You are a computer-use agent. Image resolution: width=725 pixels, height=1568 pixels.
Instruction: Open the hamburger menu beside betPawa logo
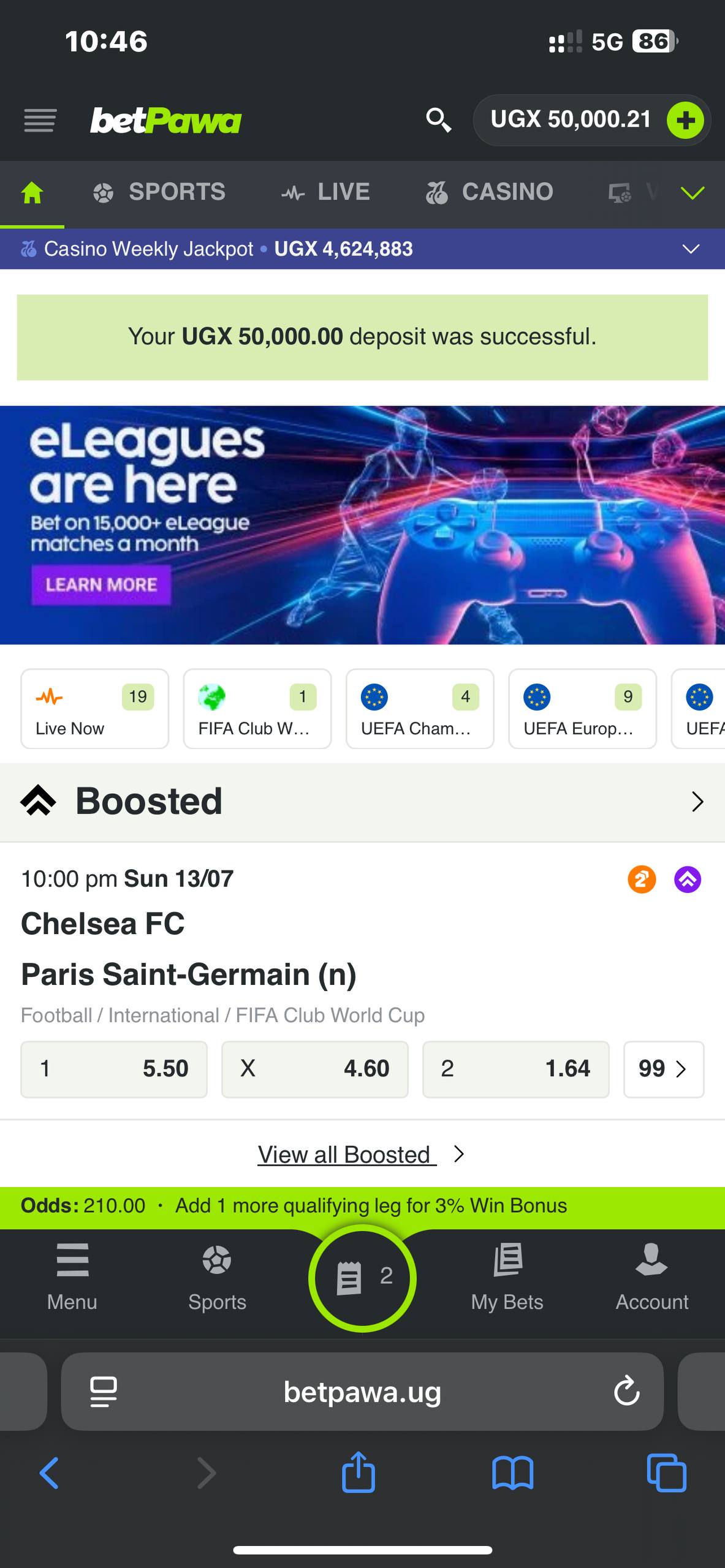(x=40, y=120)
